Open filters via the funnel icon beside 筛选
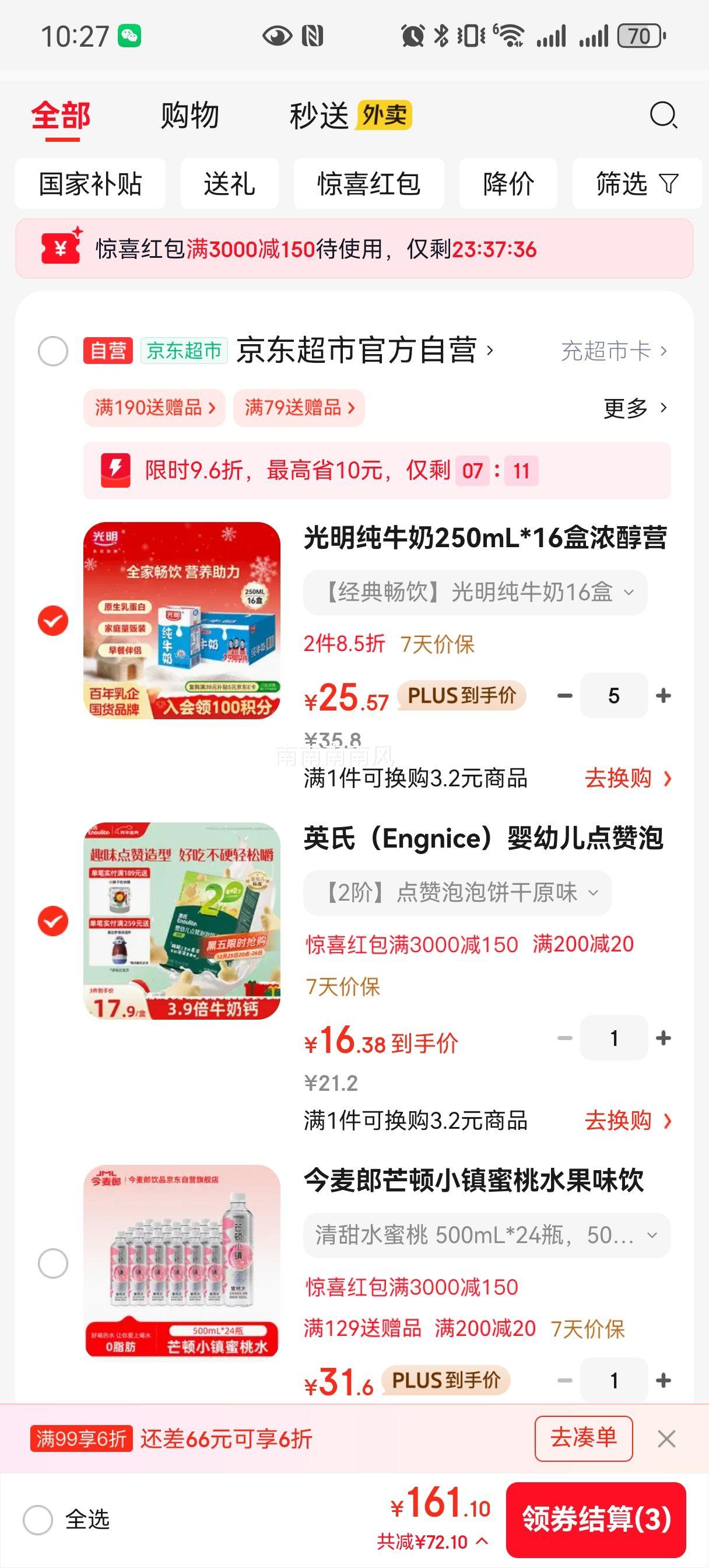Screen dimensions: 709x1568 [669, 184]
